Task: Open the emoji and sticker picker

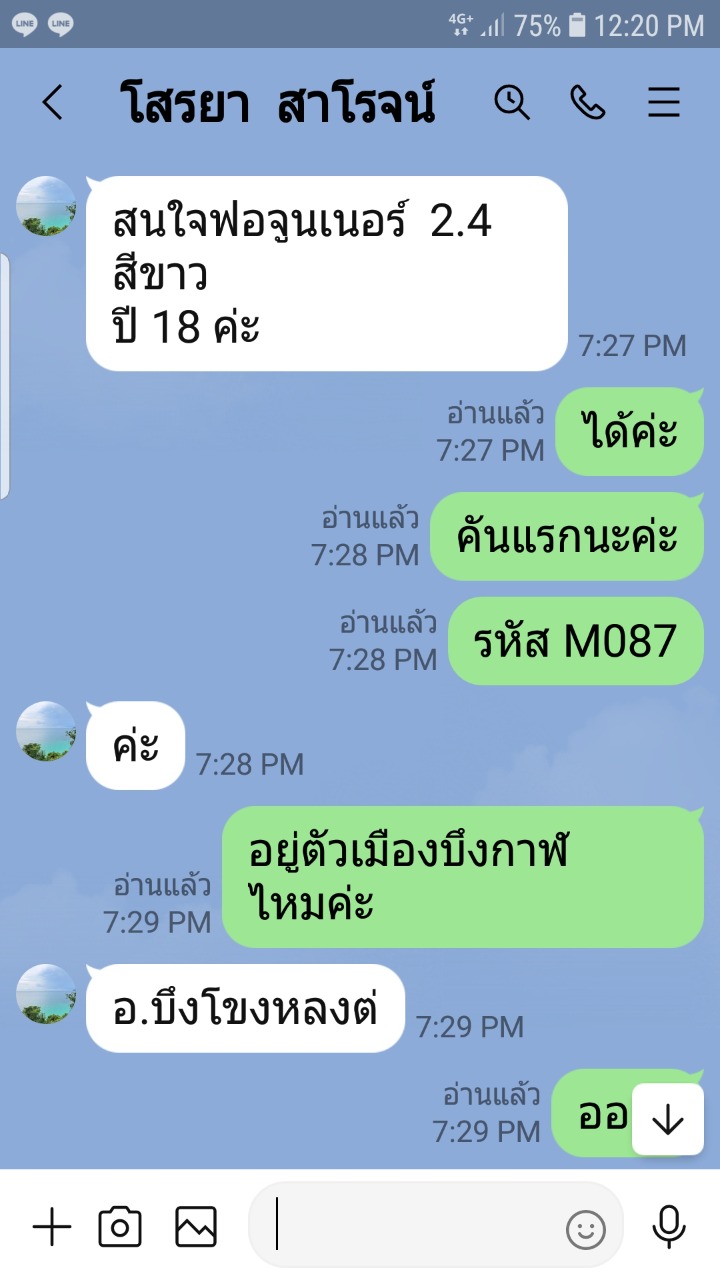Action: [586, 1229]
